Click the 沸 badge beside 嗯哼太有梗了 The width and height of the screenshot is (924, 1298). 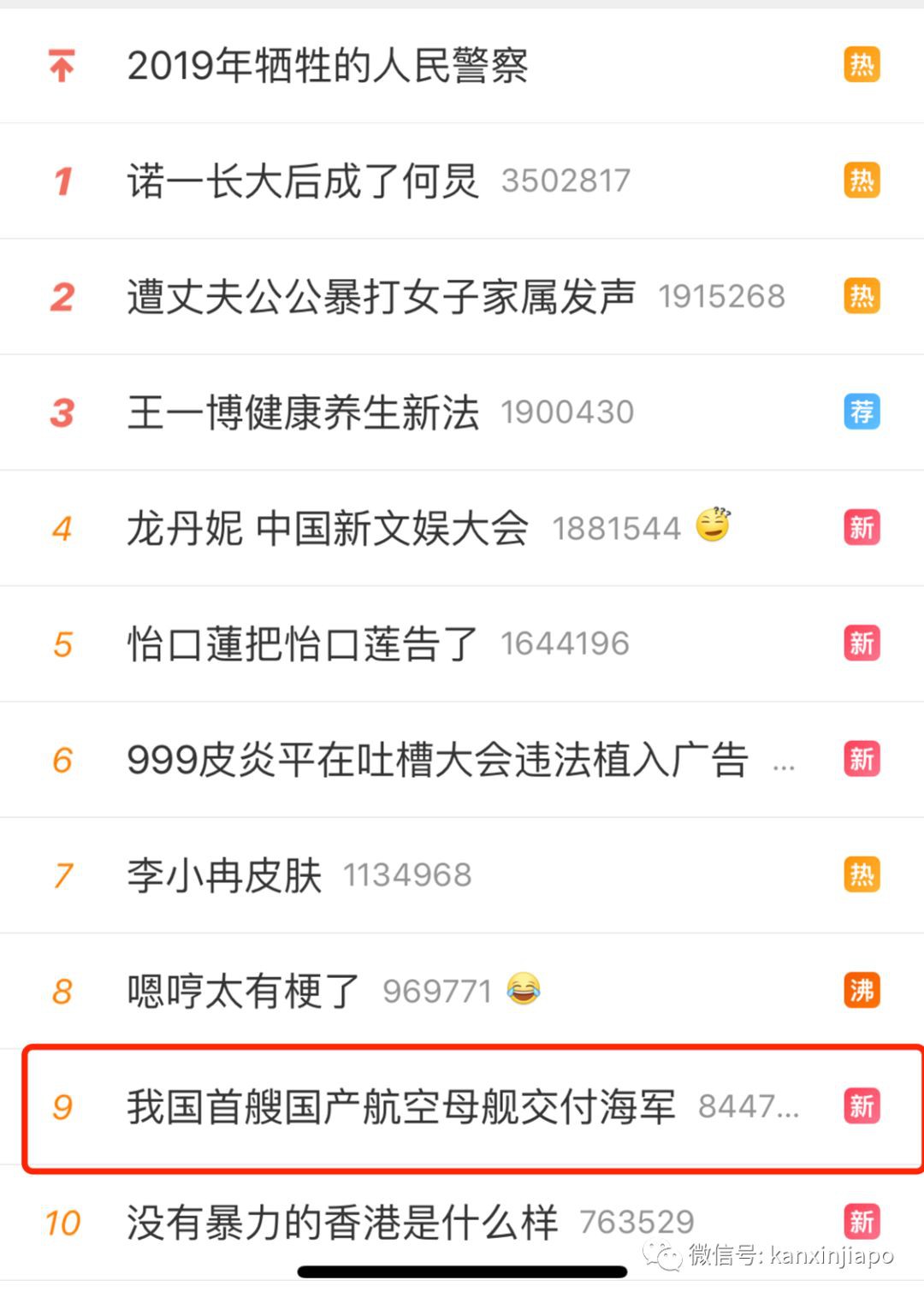pos(862,991)
